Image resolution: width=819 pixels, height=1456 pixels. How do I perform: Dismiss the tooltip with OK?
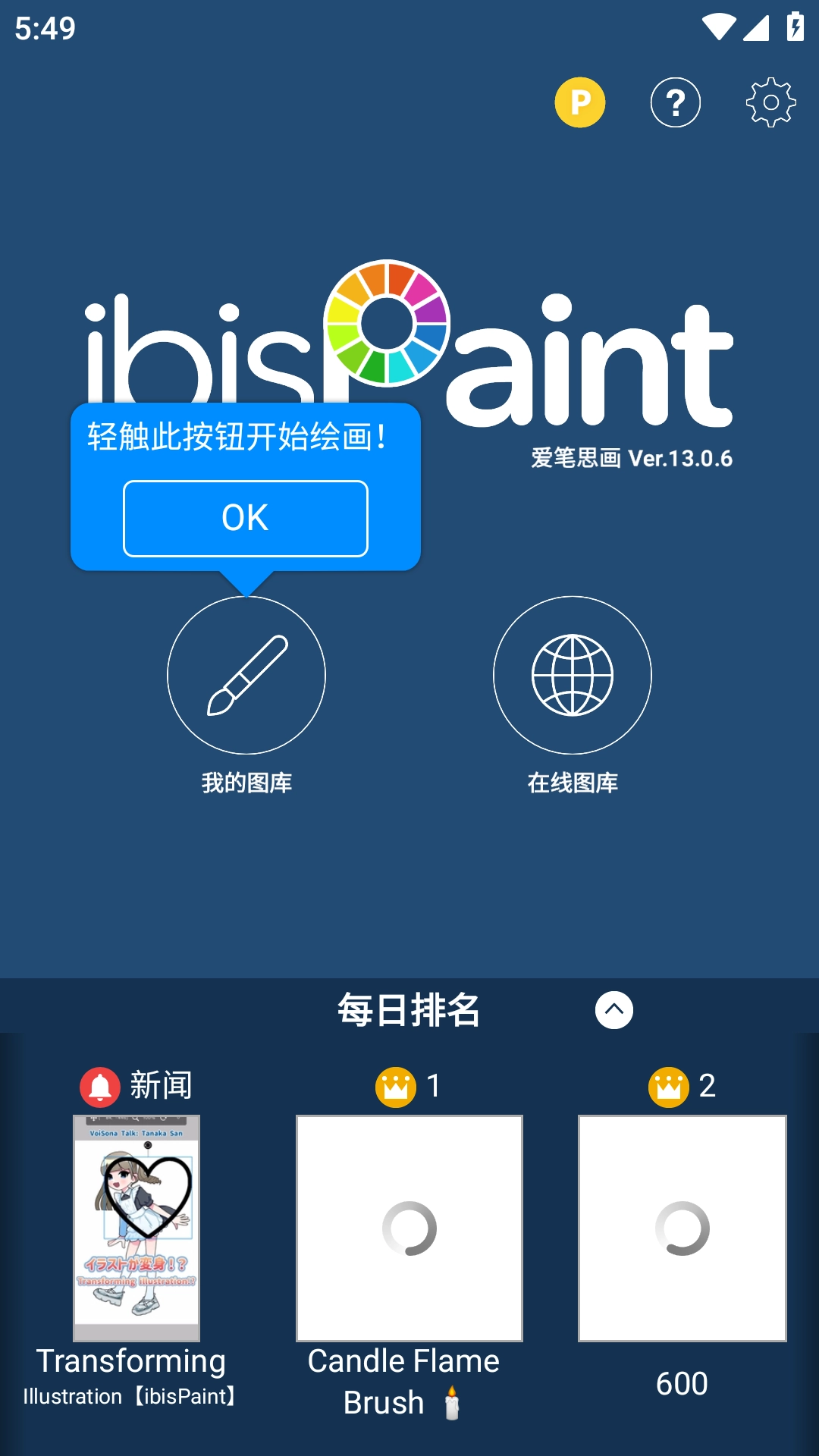pos(246,519)
